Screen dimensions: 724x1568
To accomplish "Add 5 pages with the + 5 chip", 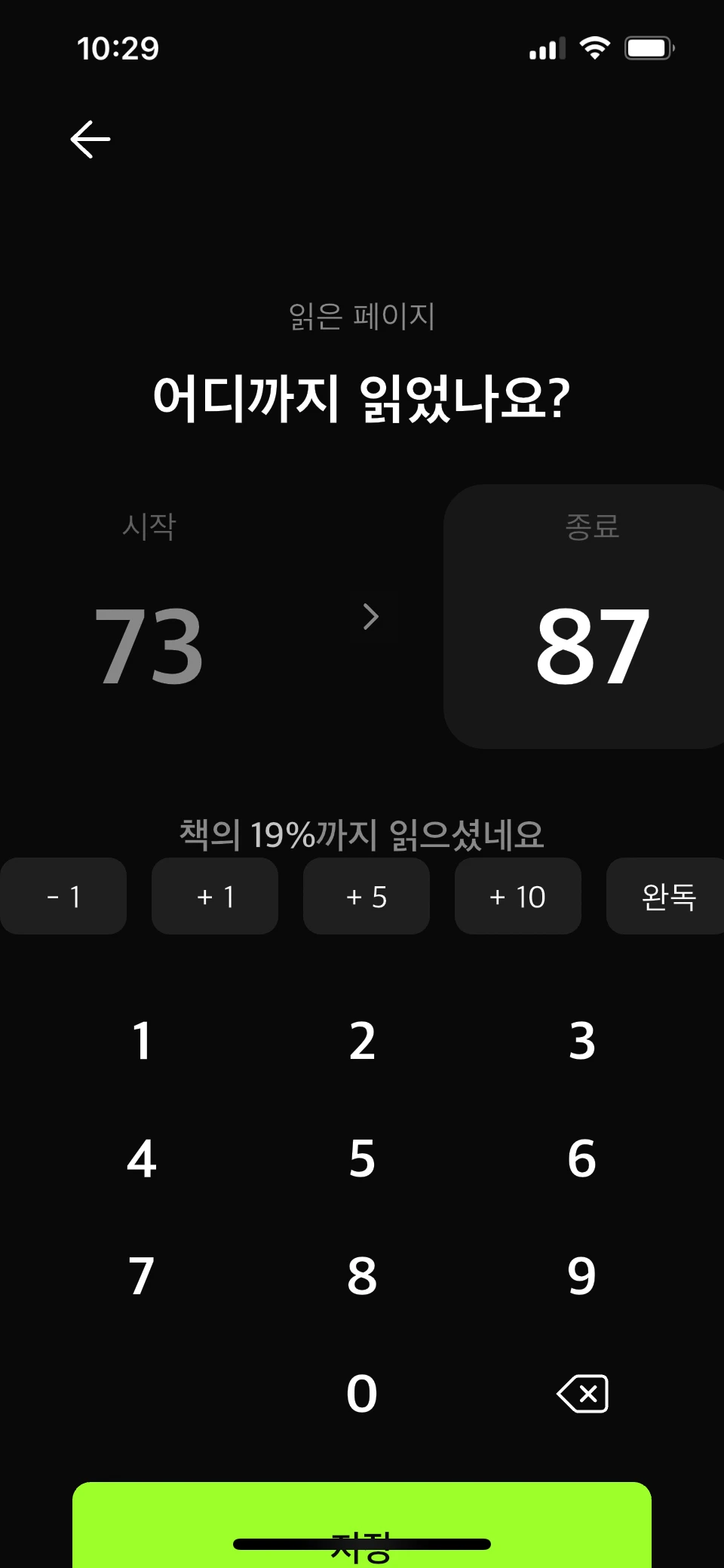I will pos(367,897).
